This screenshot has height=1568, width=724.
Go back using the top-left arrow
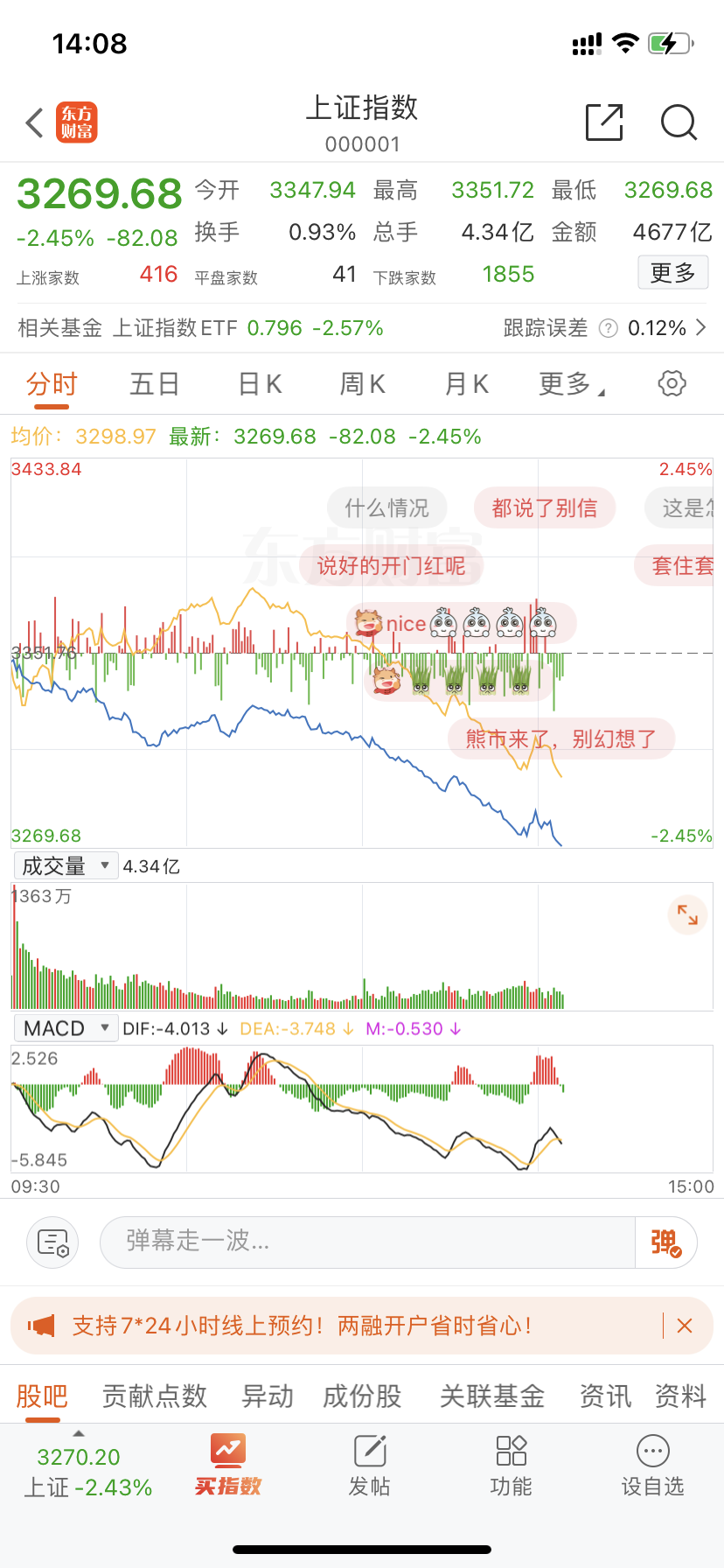pyautogui.click(x=35, y=123)
